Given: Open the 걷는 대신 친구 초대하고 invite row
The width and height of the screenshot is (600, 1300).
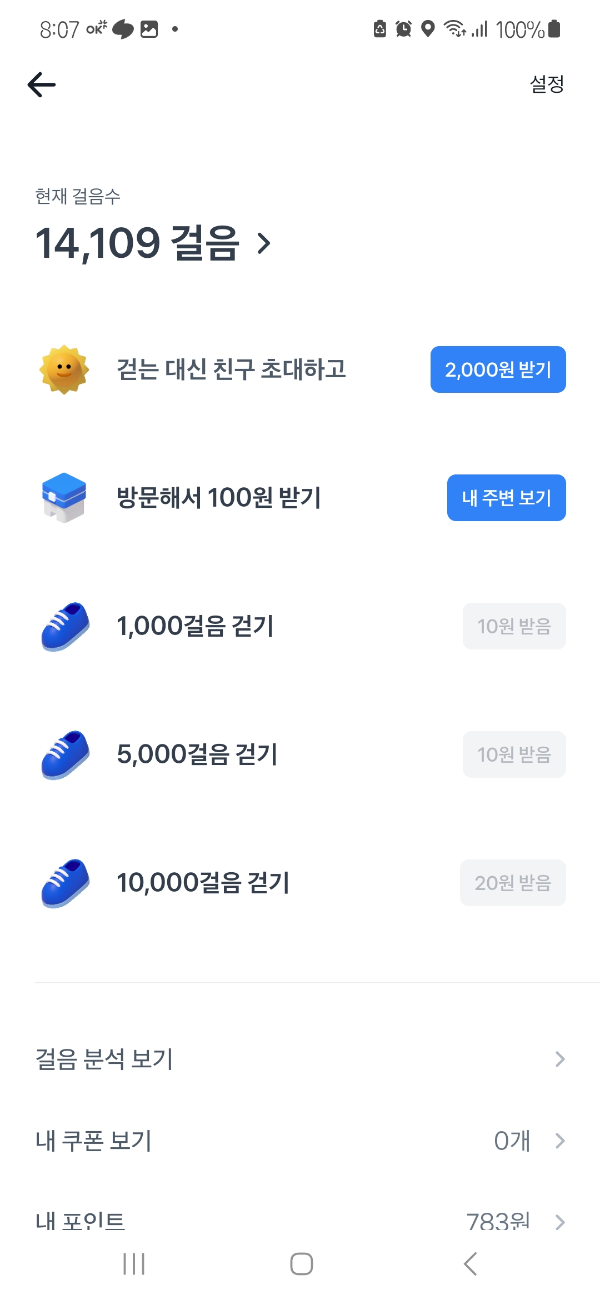Looking at the screenshot, I should tap(231, 370).
